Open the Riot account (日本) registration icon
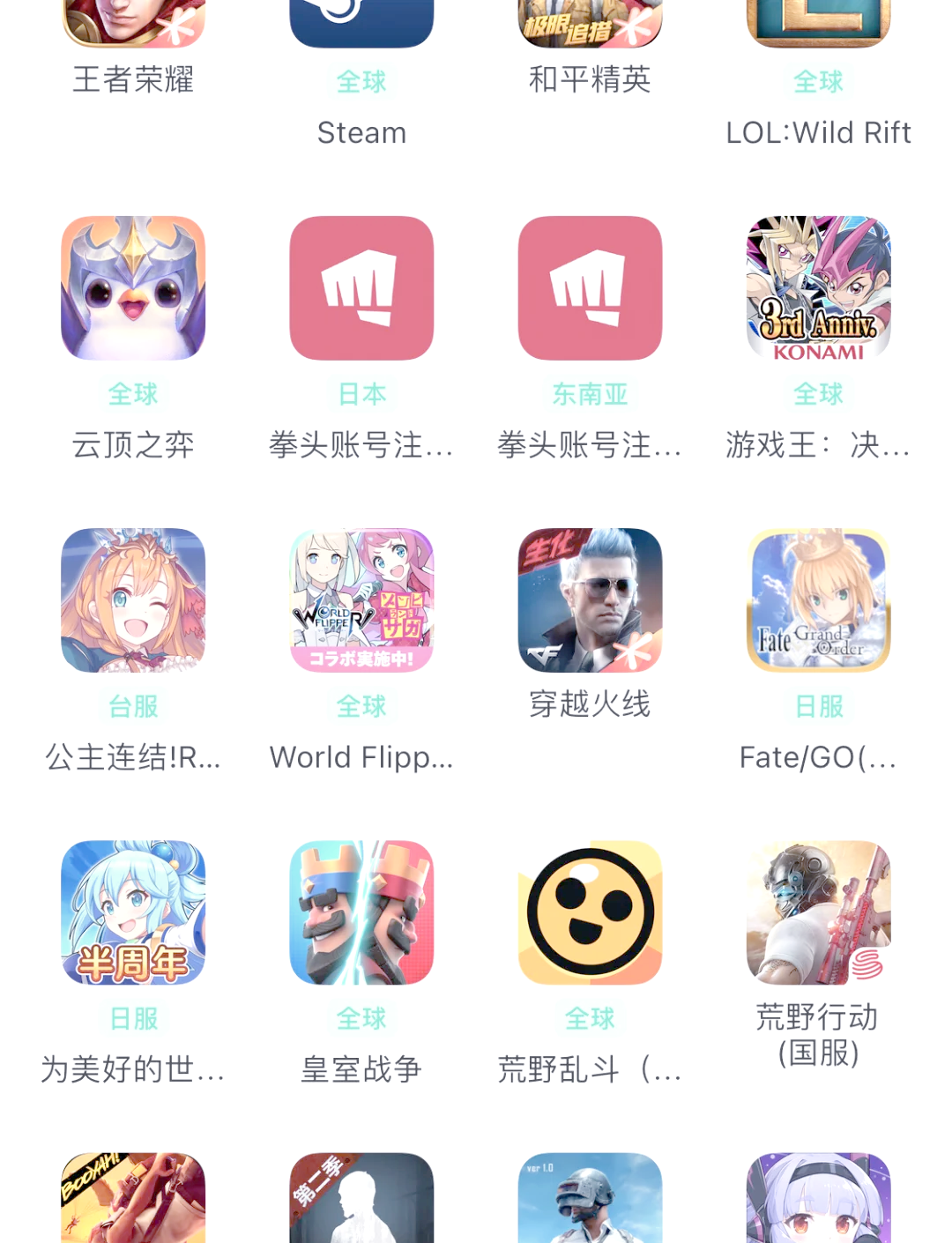The image size is (952, 1243). [x=361, y=288]
